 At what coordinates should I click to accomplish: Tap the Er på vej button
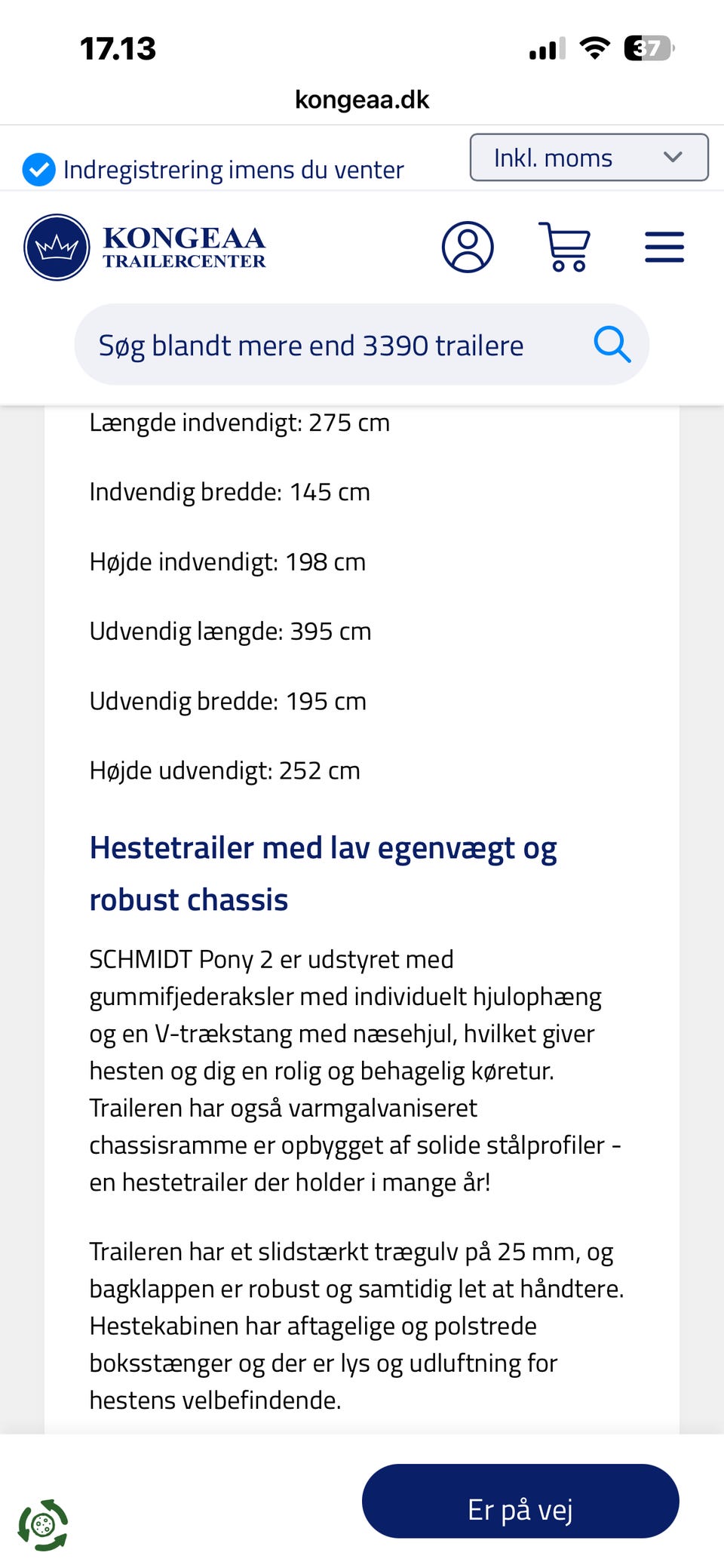[x=520, y=1501]
